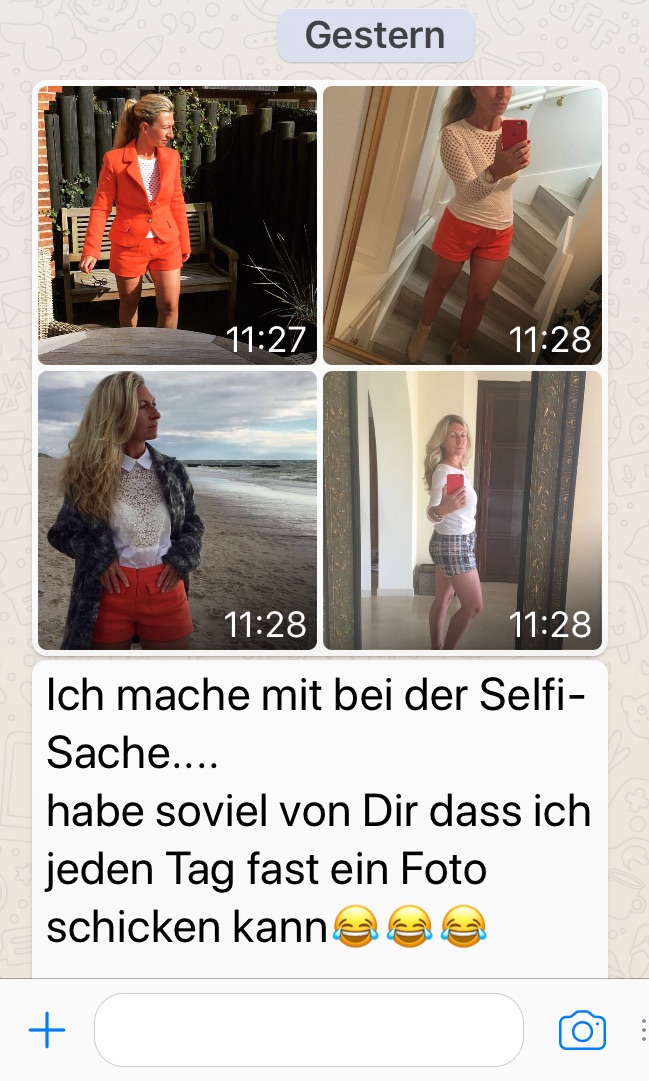
Task: Open the mirror selfie with the checkered skirt
Action: (462, 510)
